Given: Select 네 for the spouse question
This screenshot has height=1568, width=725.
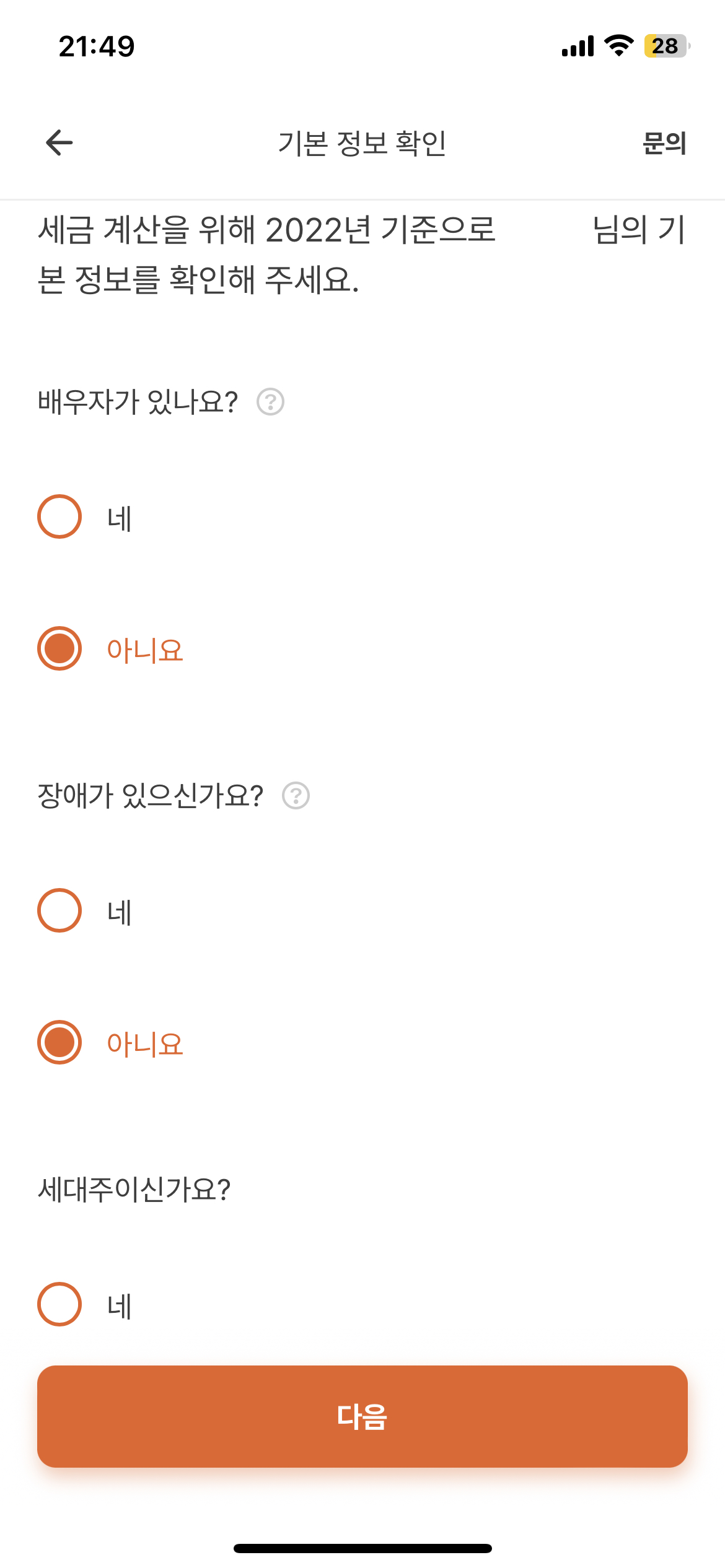Looking at the screenshot, I should [59, 515].
